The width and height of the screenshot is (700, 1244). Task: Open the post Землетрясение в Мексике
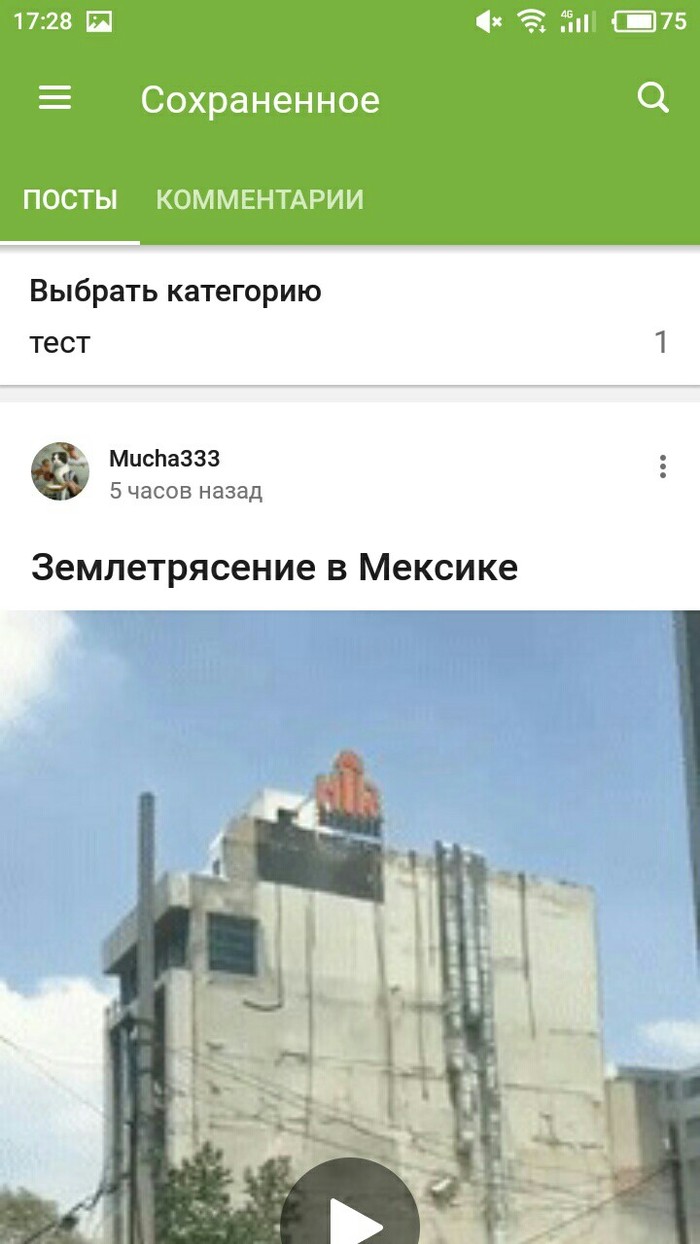tap(274, 568)
